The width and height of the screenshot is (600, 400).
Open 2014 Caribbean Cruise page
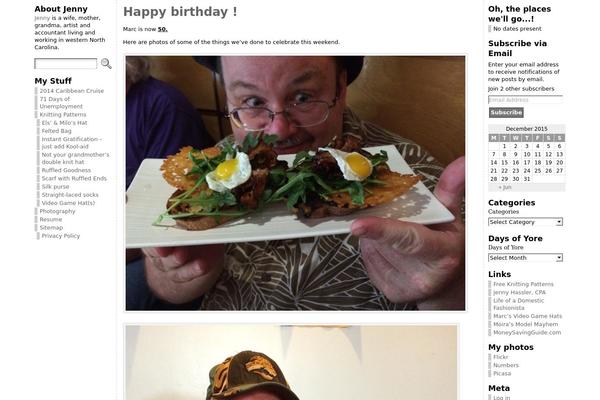[x=71, y=91]
